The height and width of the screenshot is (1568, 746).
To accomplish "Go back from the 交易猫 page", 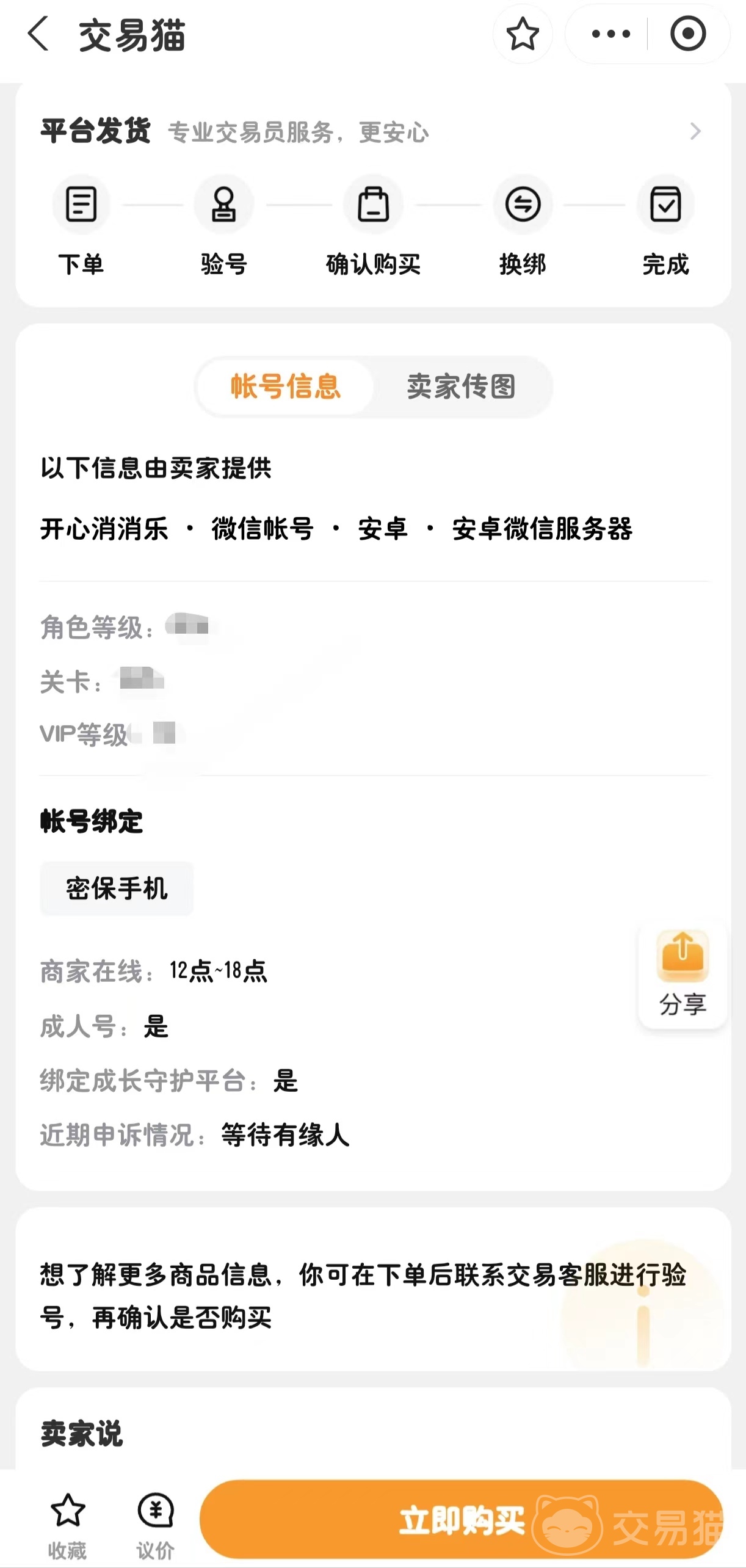I will pos(38,34).
